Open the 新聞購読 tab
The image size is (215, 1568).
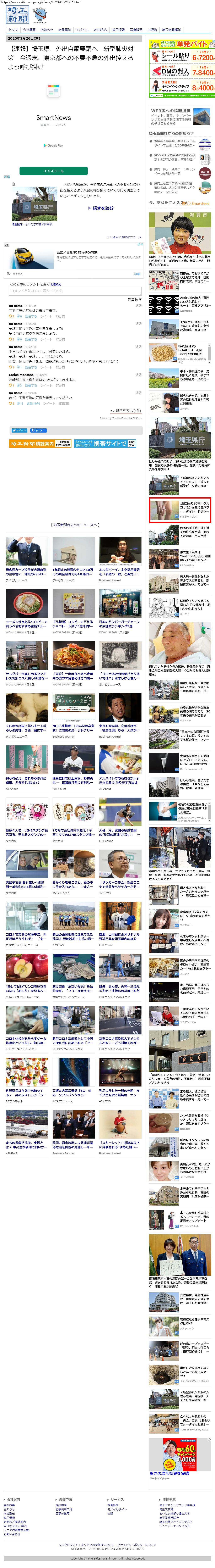pyautogui.click(x=64, y=30)
